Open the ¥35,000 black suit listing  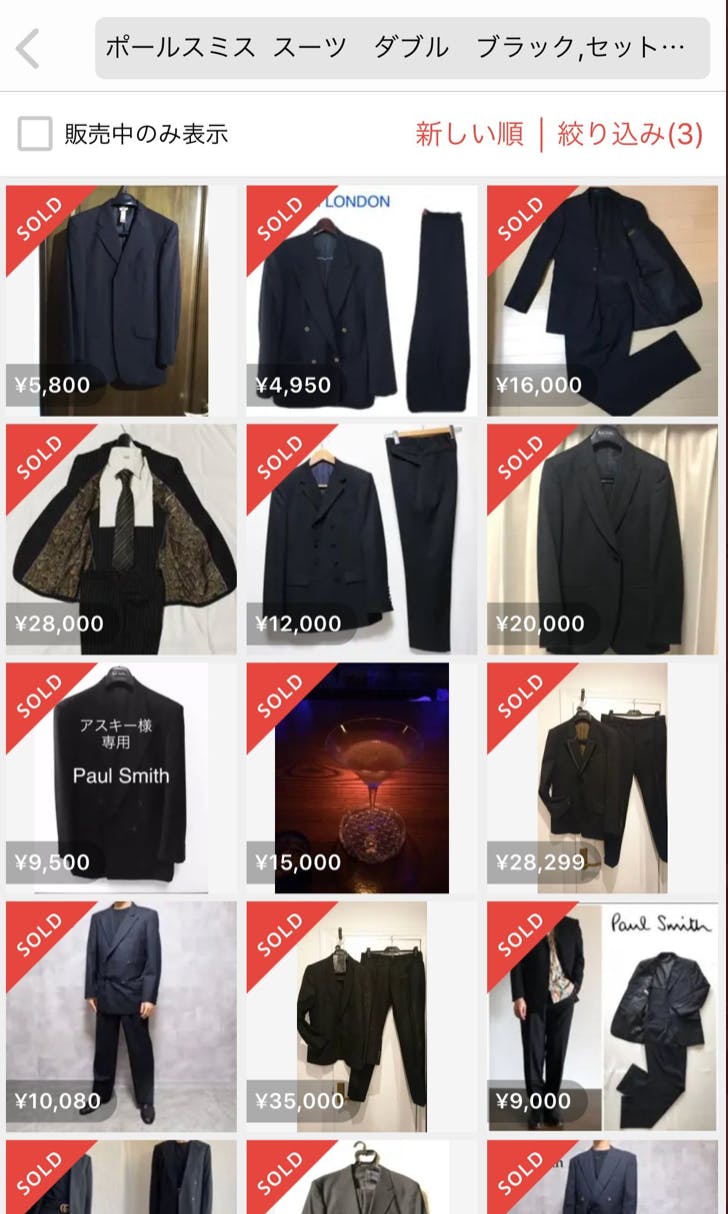tap(362, 1016)
